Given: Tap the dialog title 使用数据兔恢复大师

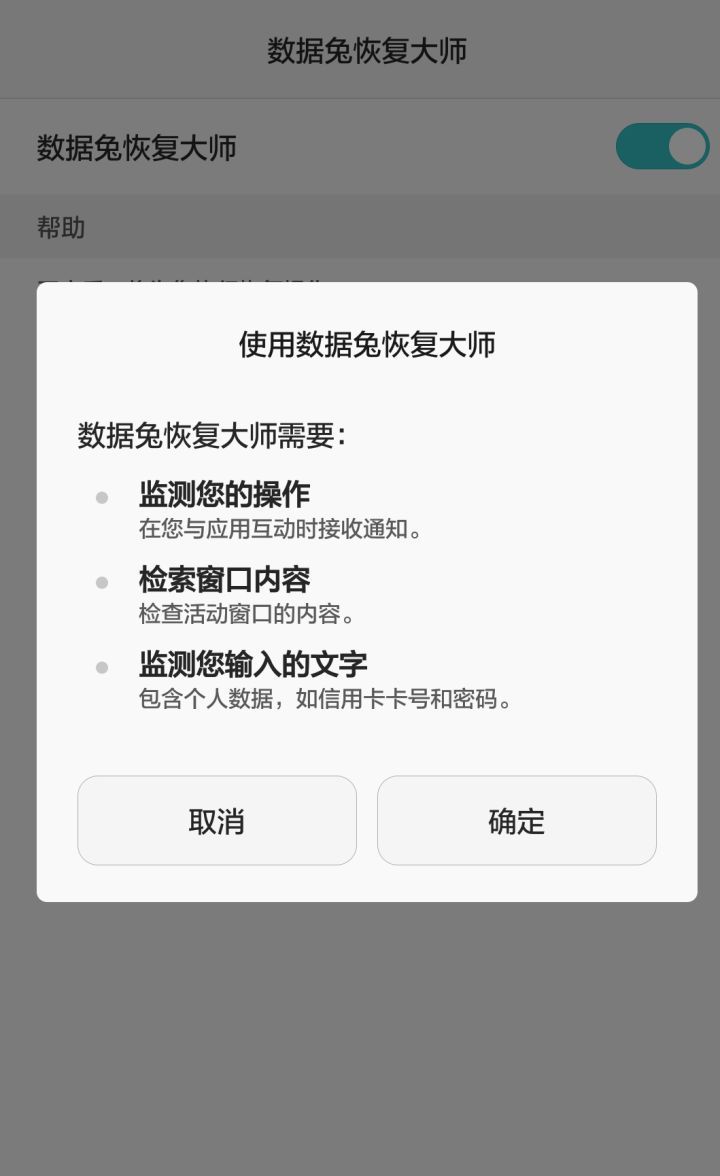Looking at the screenshot, I should [x=367, y=343].
